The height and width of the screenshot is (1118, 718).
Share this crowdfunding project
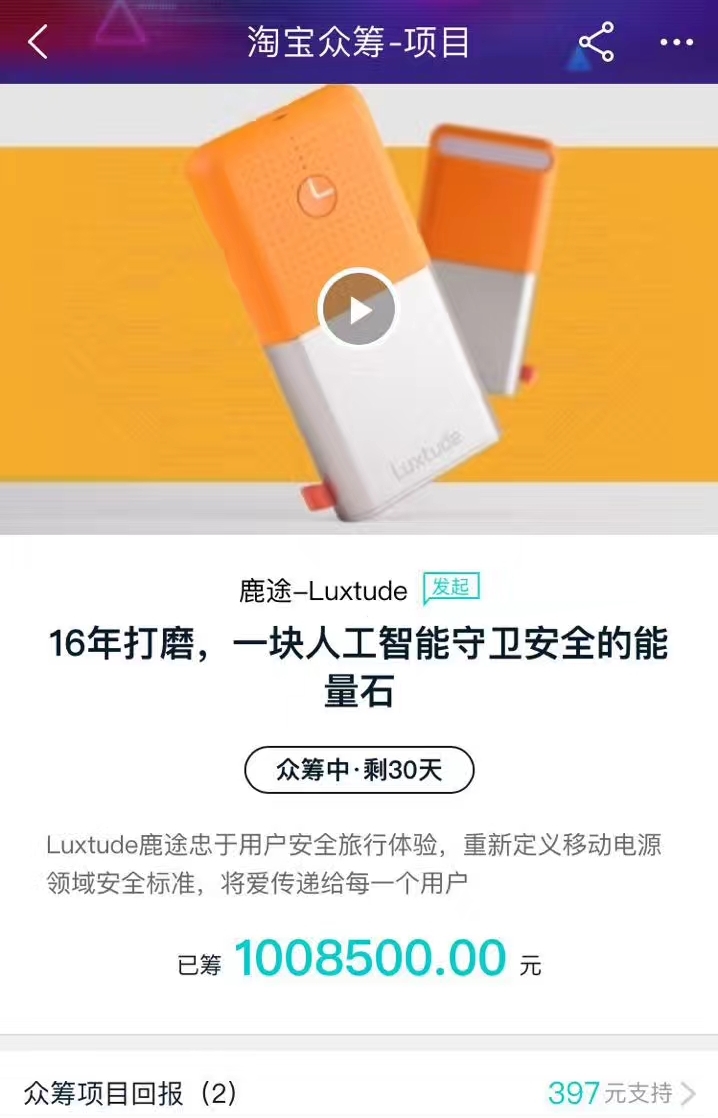[x=596, y=43]
